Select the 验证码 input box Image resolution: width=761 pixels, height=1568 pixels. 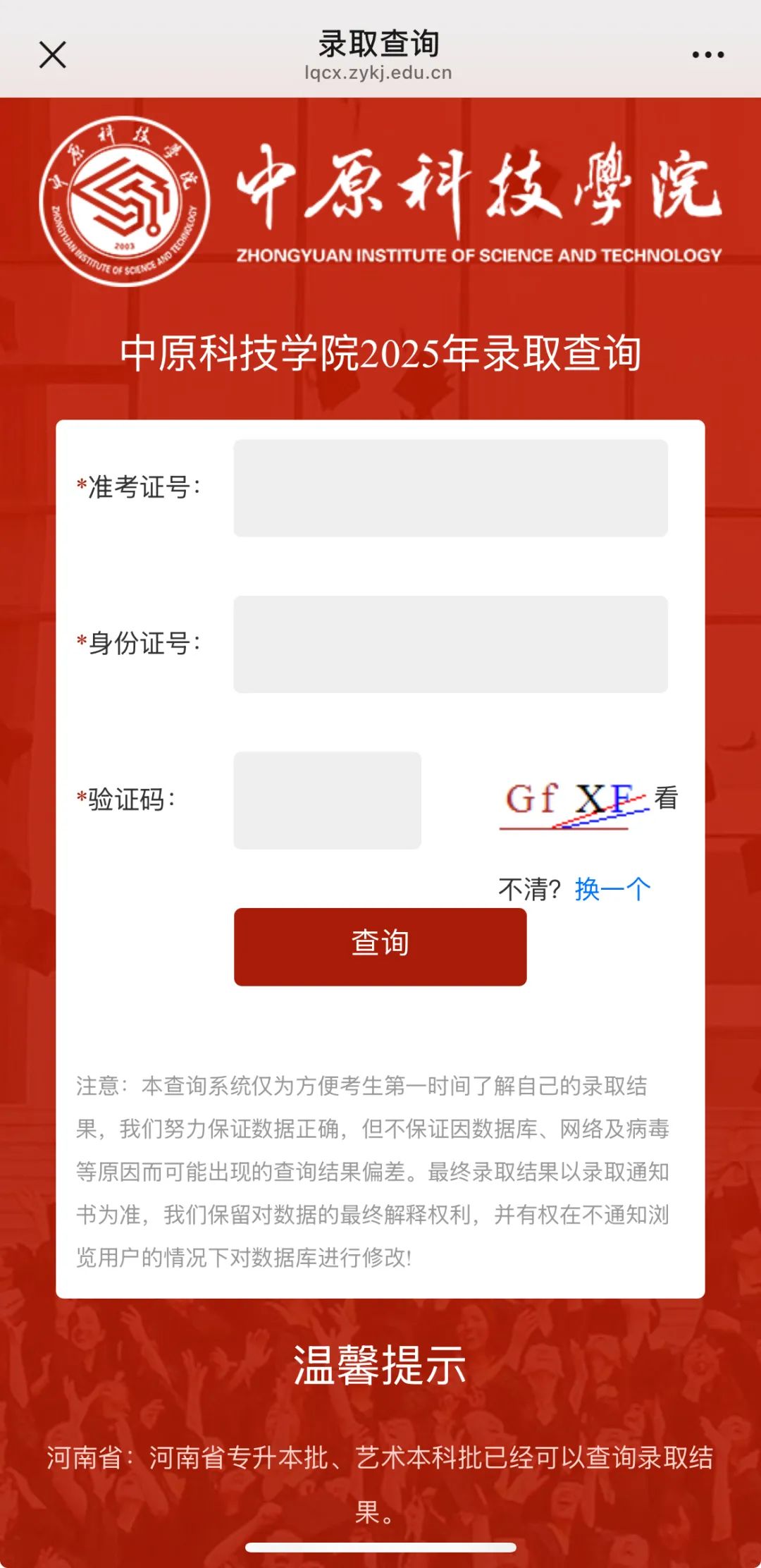(327, 800)
